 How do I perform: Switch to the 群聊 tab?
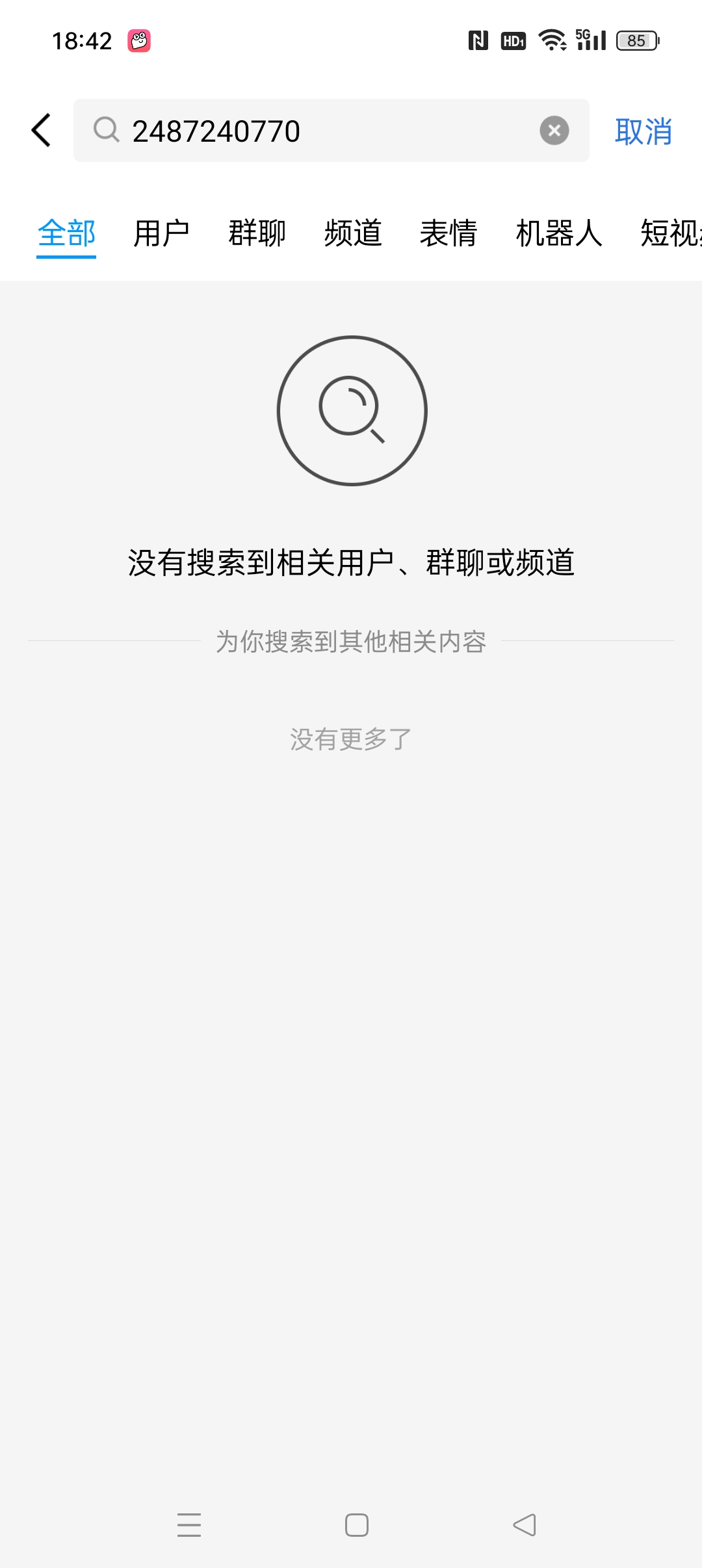click(257, 233)
